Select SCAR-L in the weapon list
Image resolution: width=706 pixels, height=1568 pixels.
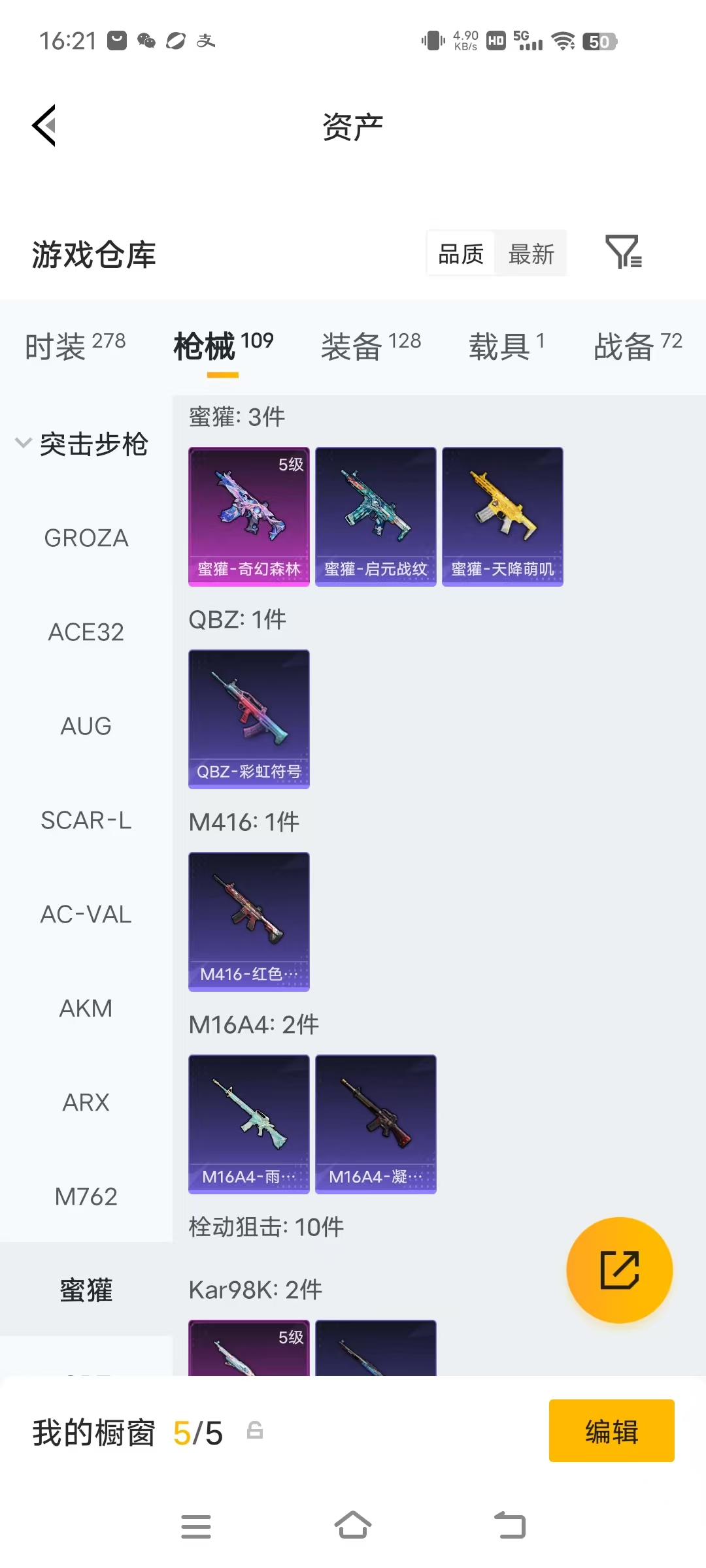pos(86,821)
